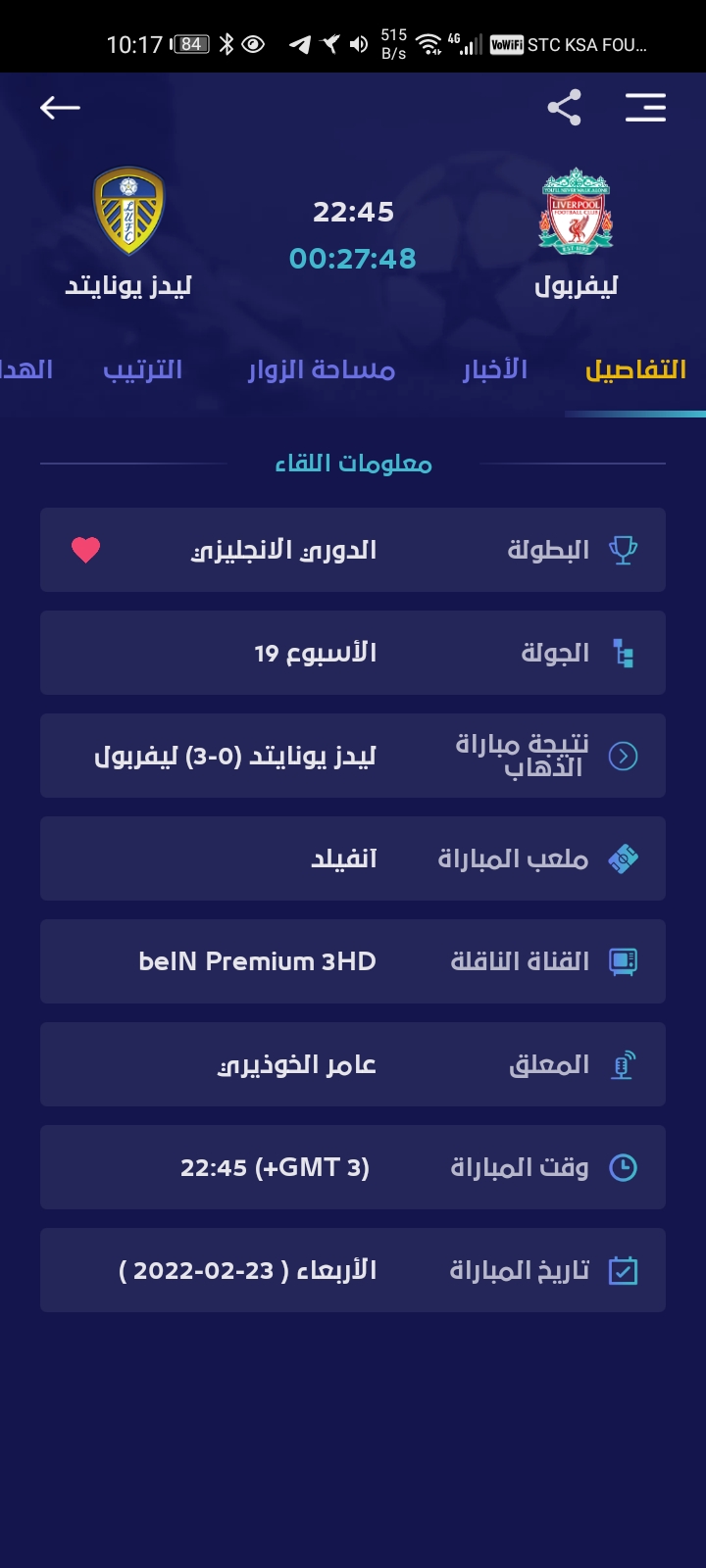
Task: Go back using the arrow icon
Action: (60, 108)
